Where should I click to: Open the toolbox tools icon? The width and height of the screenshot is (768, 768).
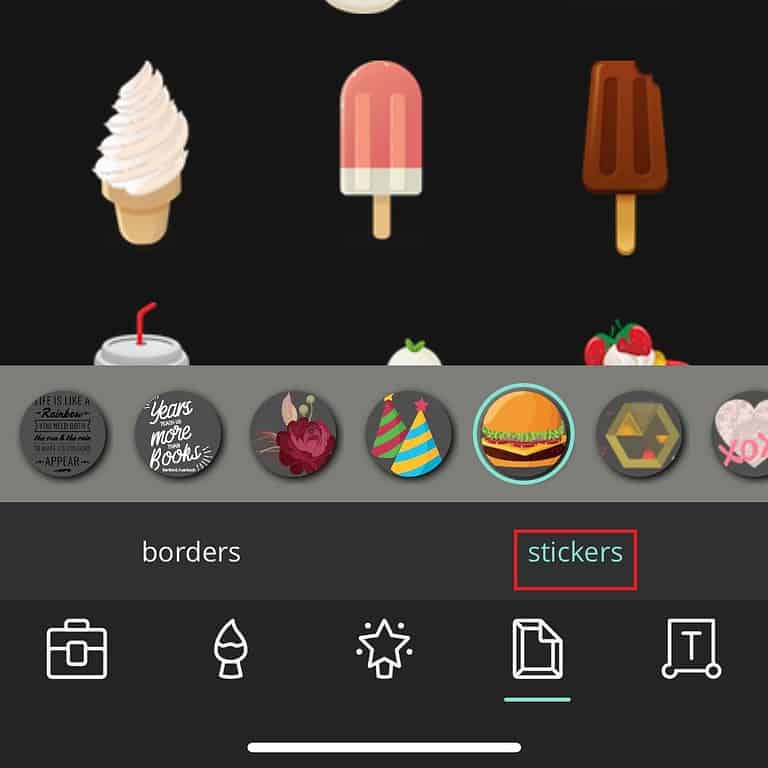pos(77,650)
